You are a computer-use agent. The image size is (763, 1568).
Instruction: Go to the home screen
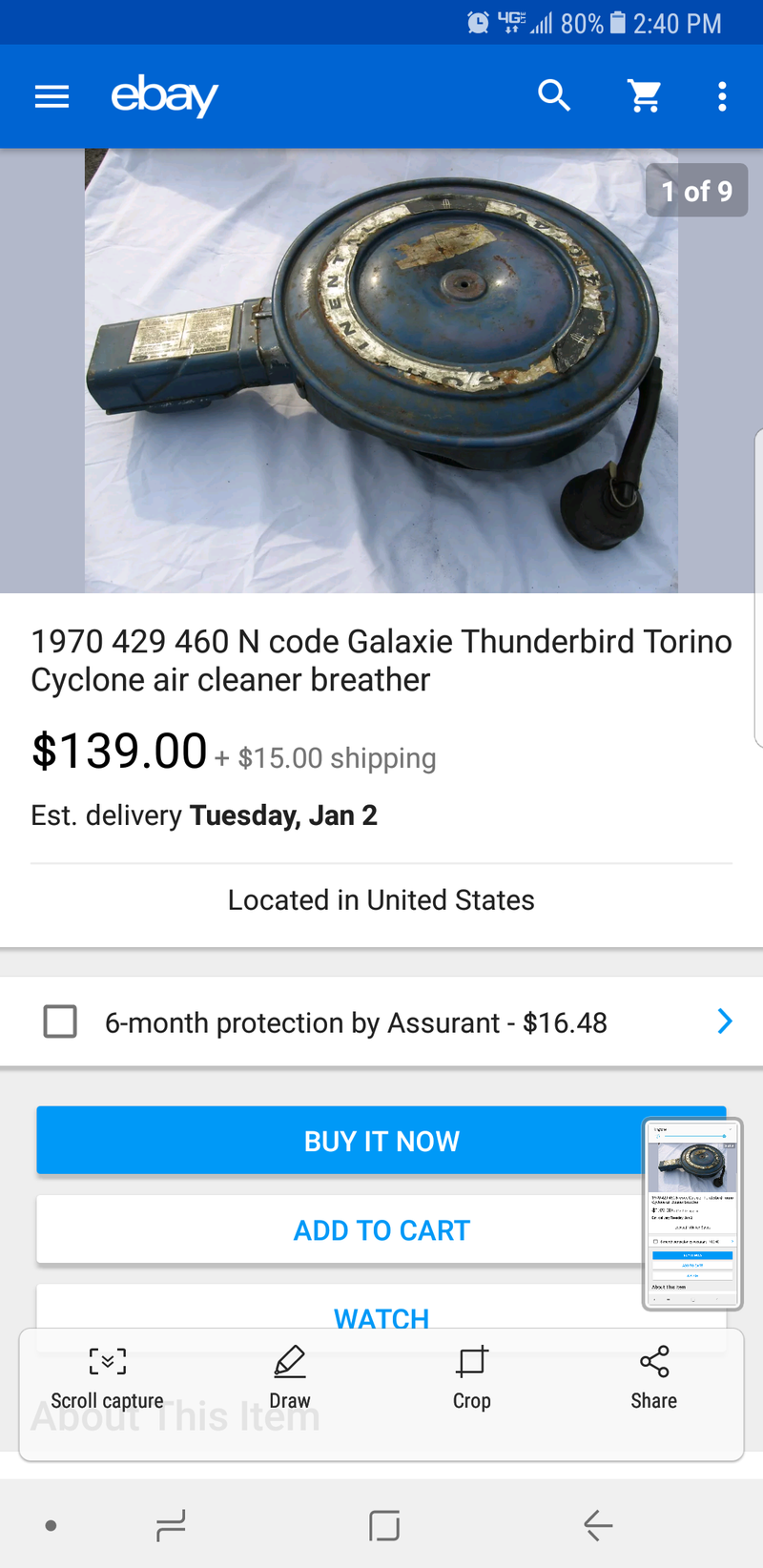pos(384,1525)
